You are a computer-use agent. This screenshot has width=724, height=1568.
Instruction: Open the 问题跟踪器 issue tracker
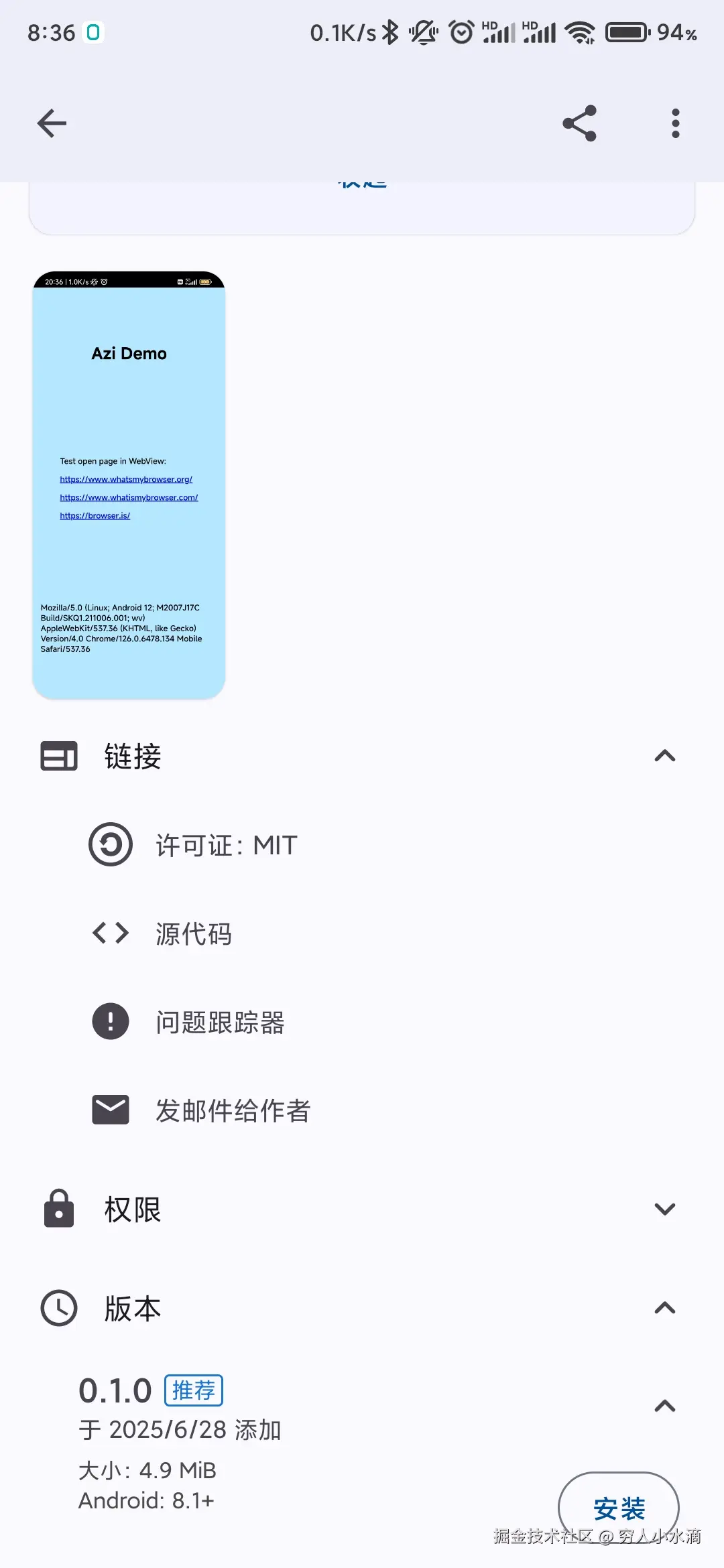(220, 1022)
